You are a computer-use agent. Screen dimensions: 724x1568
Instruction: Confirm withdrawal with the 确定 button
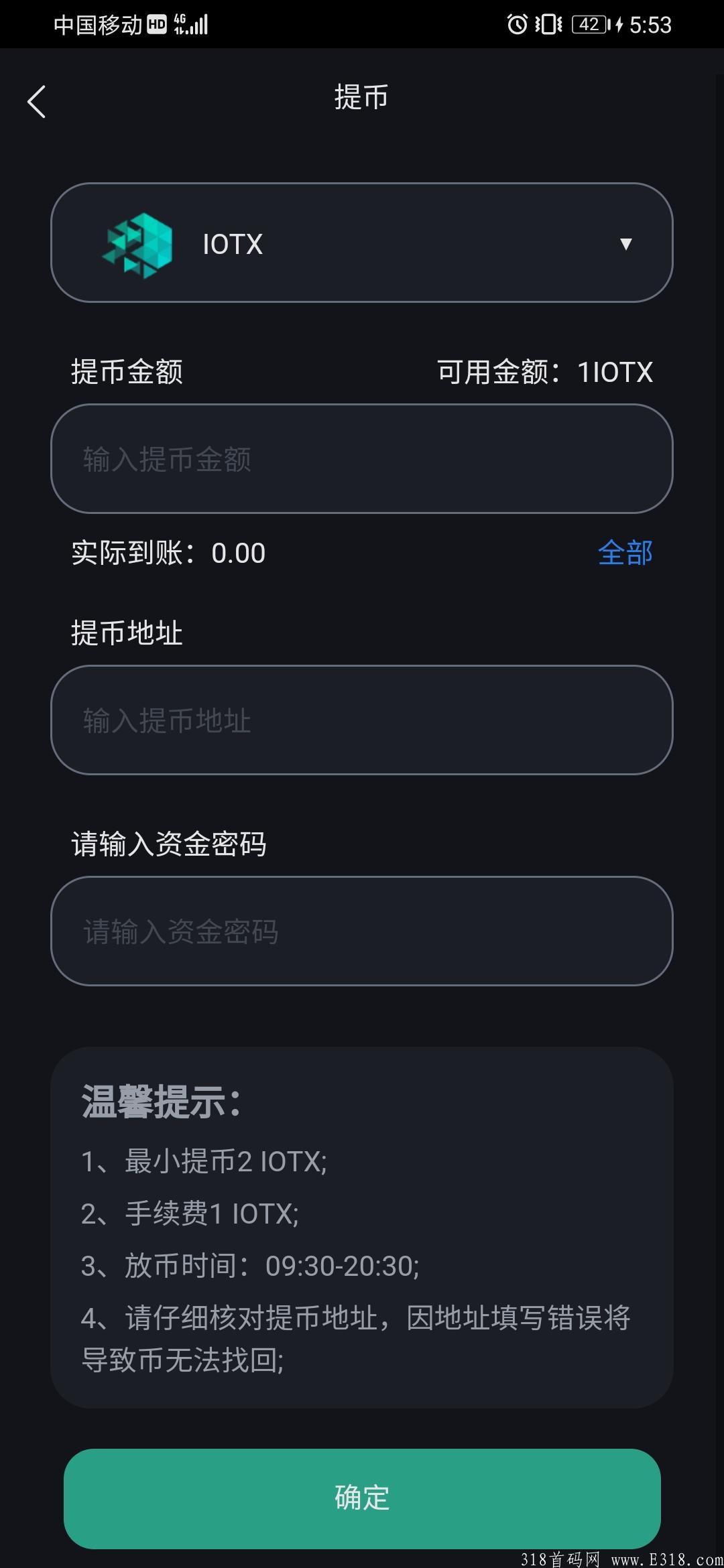[x=362, y=1498]
